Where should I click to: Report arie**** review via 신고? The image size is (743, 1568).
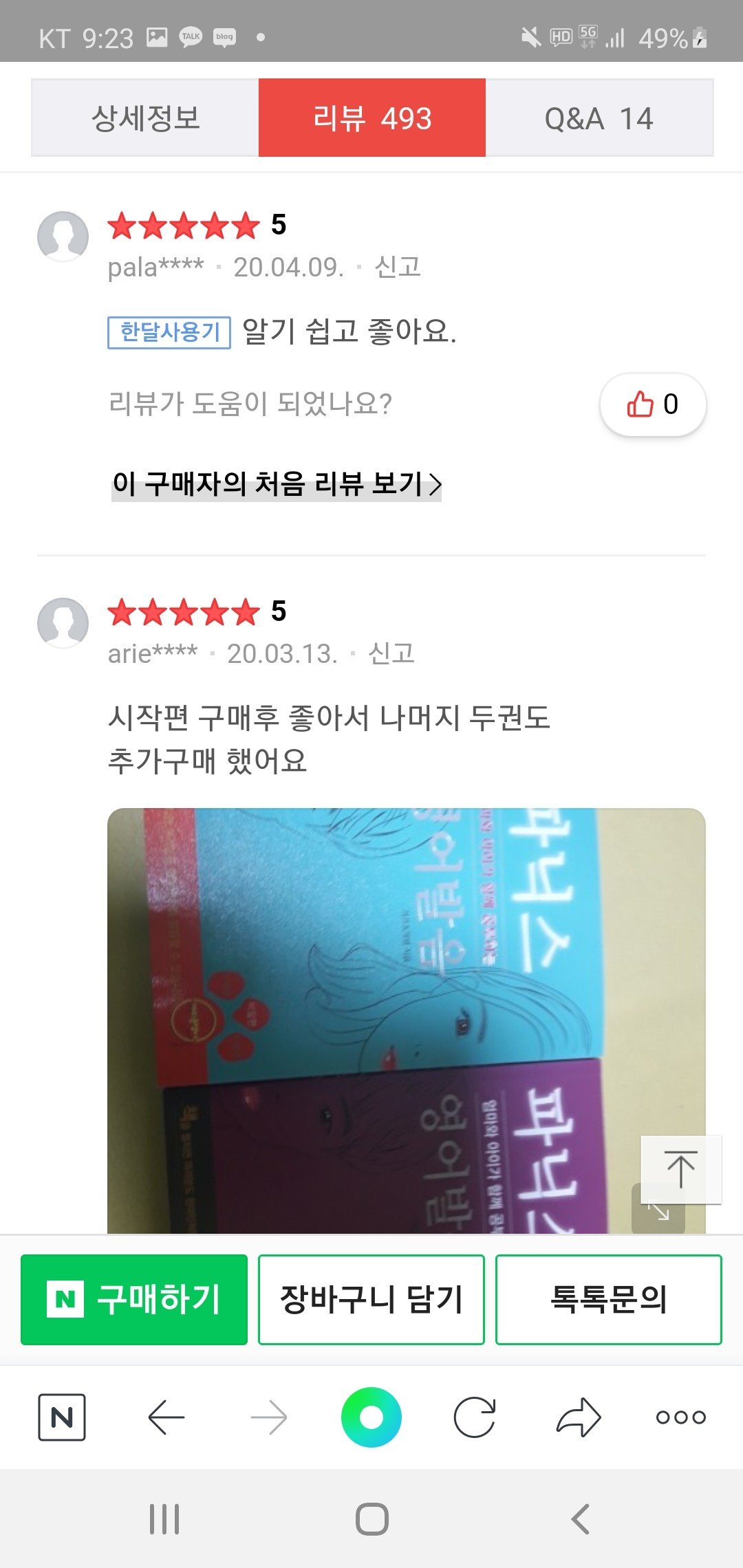pos(391,653)
